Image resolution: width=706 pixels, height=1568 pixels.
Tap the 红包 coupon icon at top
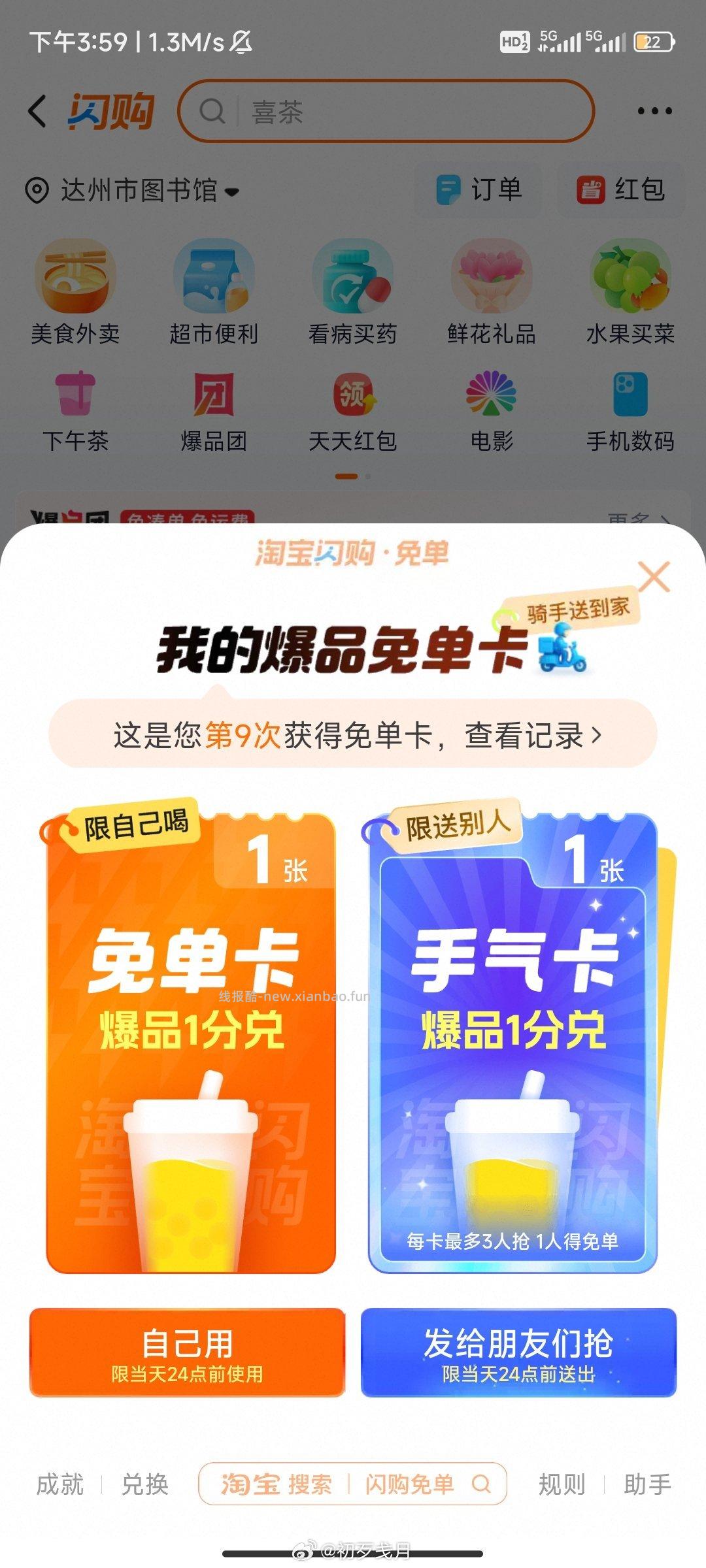click(621, 190)
